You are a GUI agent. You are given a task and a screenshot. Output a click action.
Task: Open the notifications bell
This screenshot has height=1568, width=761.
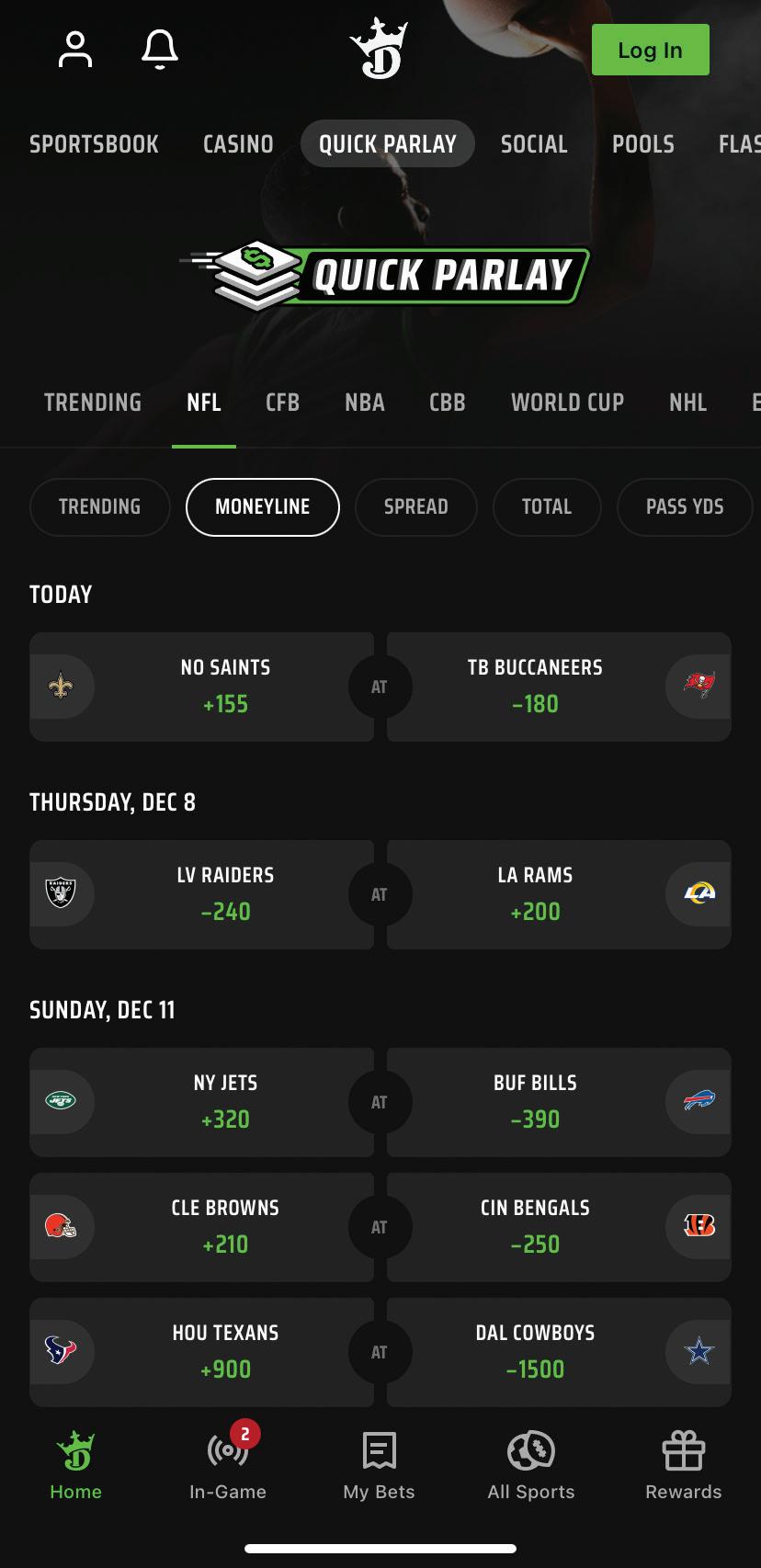click(159, 50)
